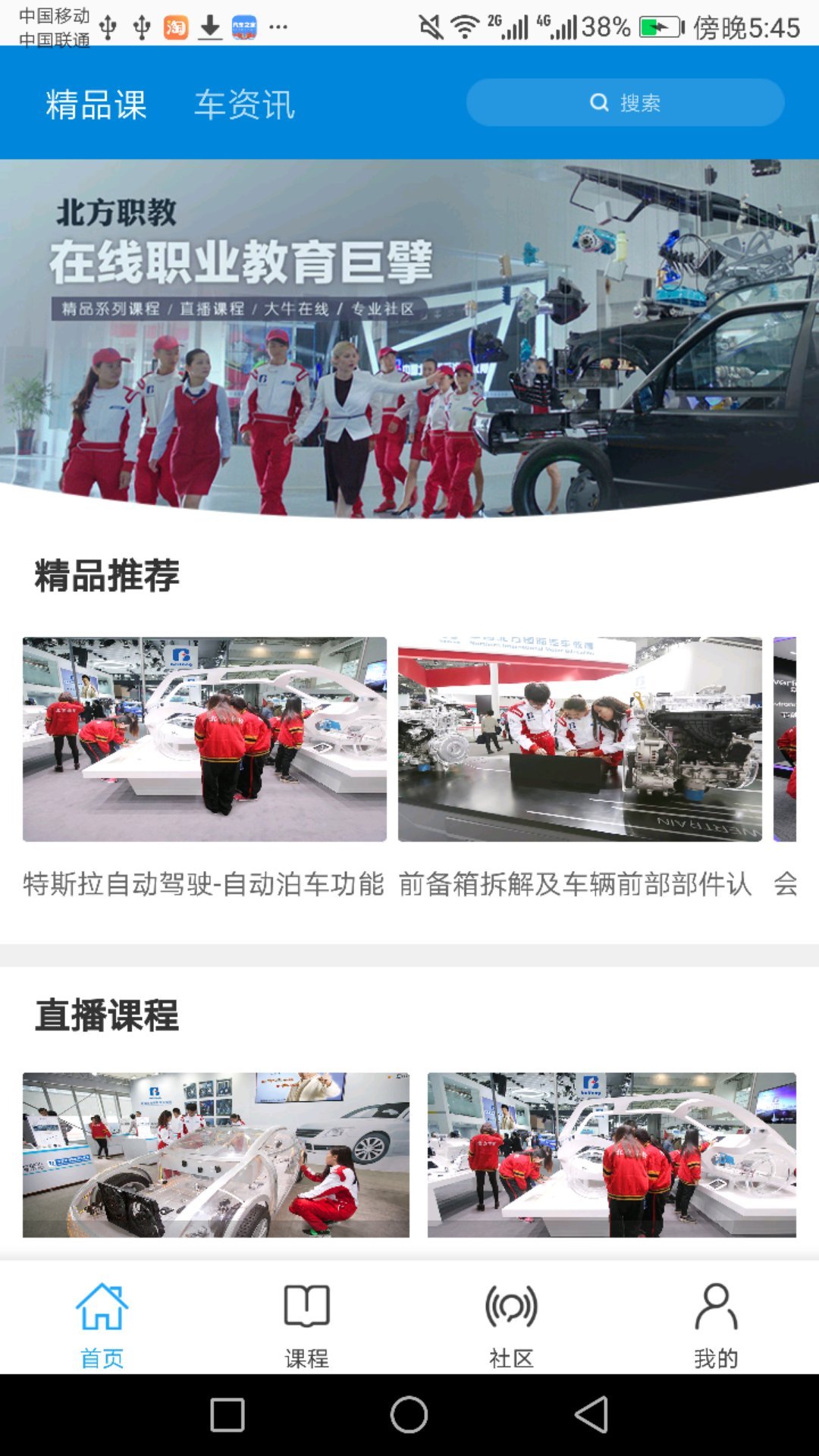Select the 精品课 tab
This screenshot has width=819, height=1456.
pos(96,105)
